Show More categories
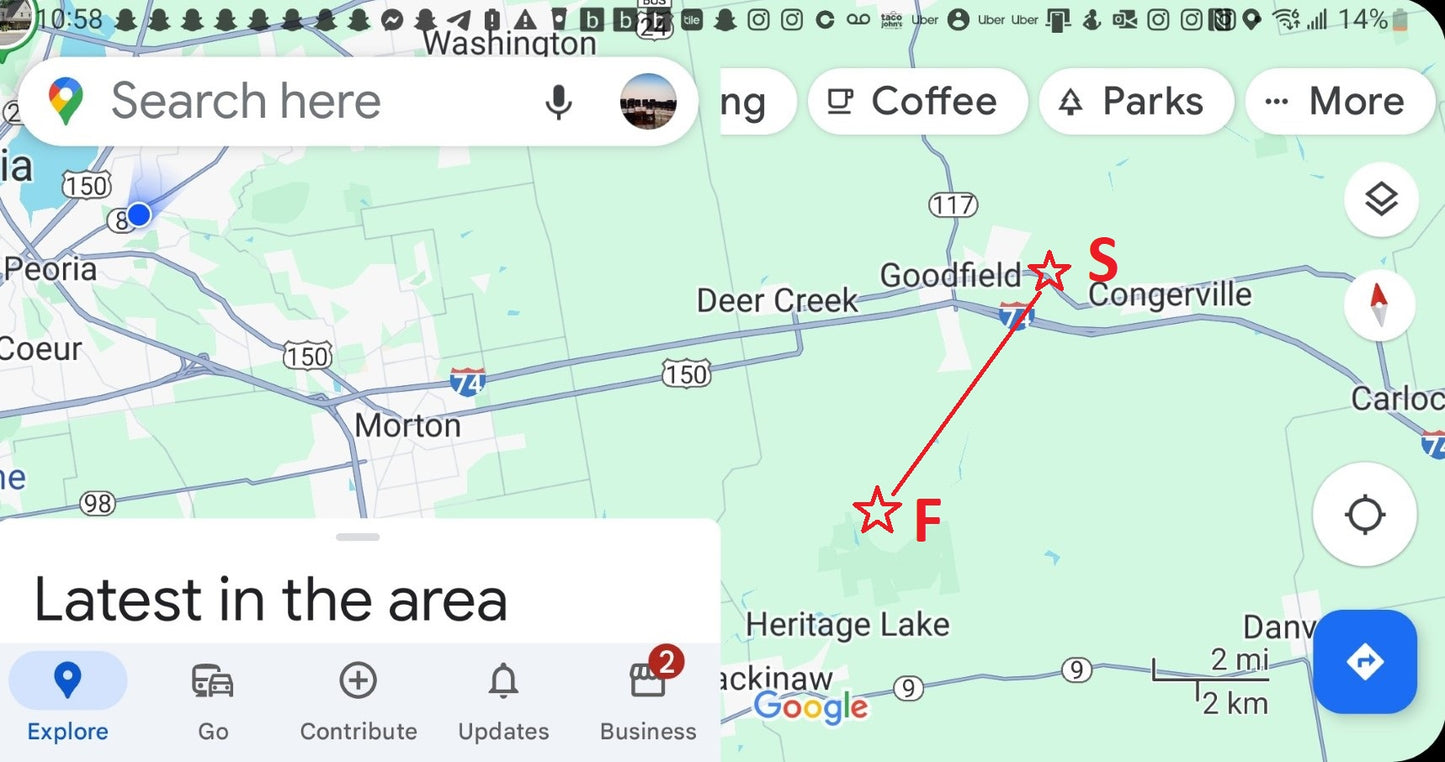Viewport: 1445px width, 762px height. [x=1338, y=101]
